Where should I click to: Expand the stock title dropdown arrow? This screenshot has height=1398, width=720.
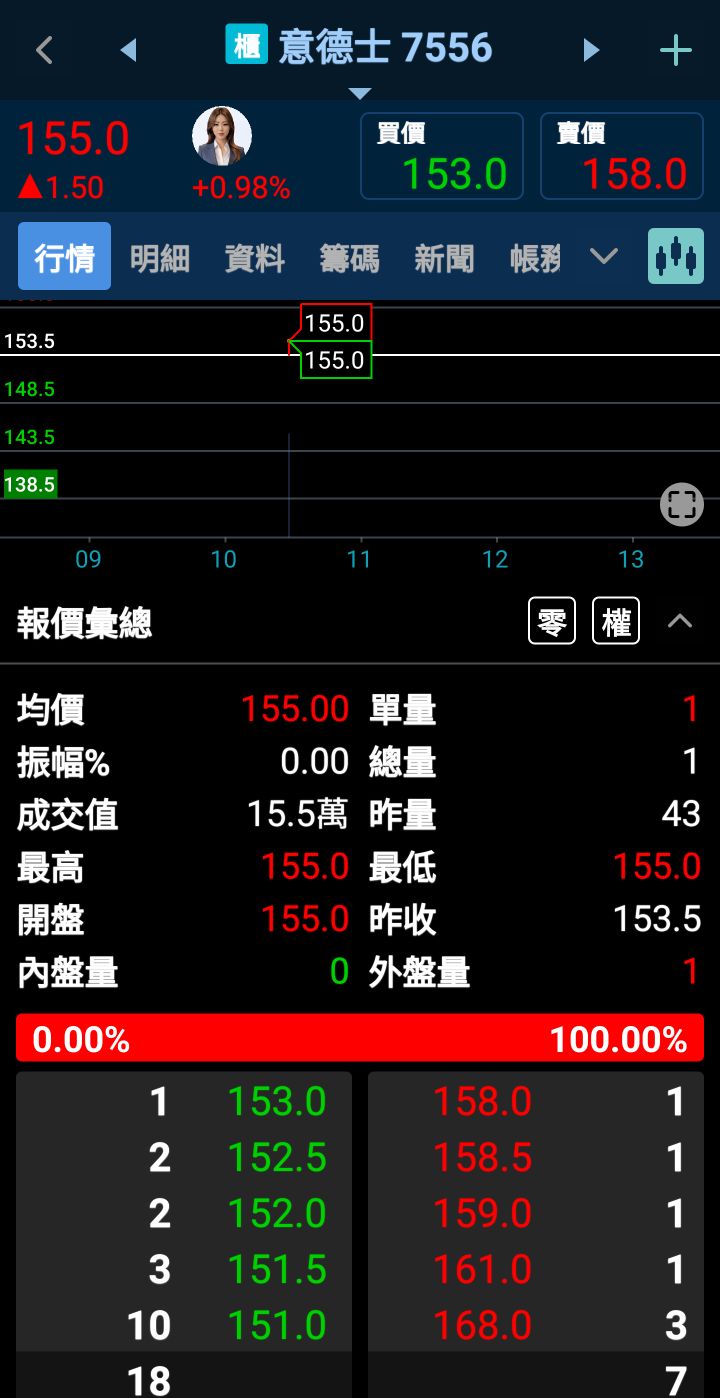coord(360,94)
